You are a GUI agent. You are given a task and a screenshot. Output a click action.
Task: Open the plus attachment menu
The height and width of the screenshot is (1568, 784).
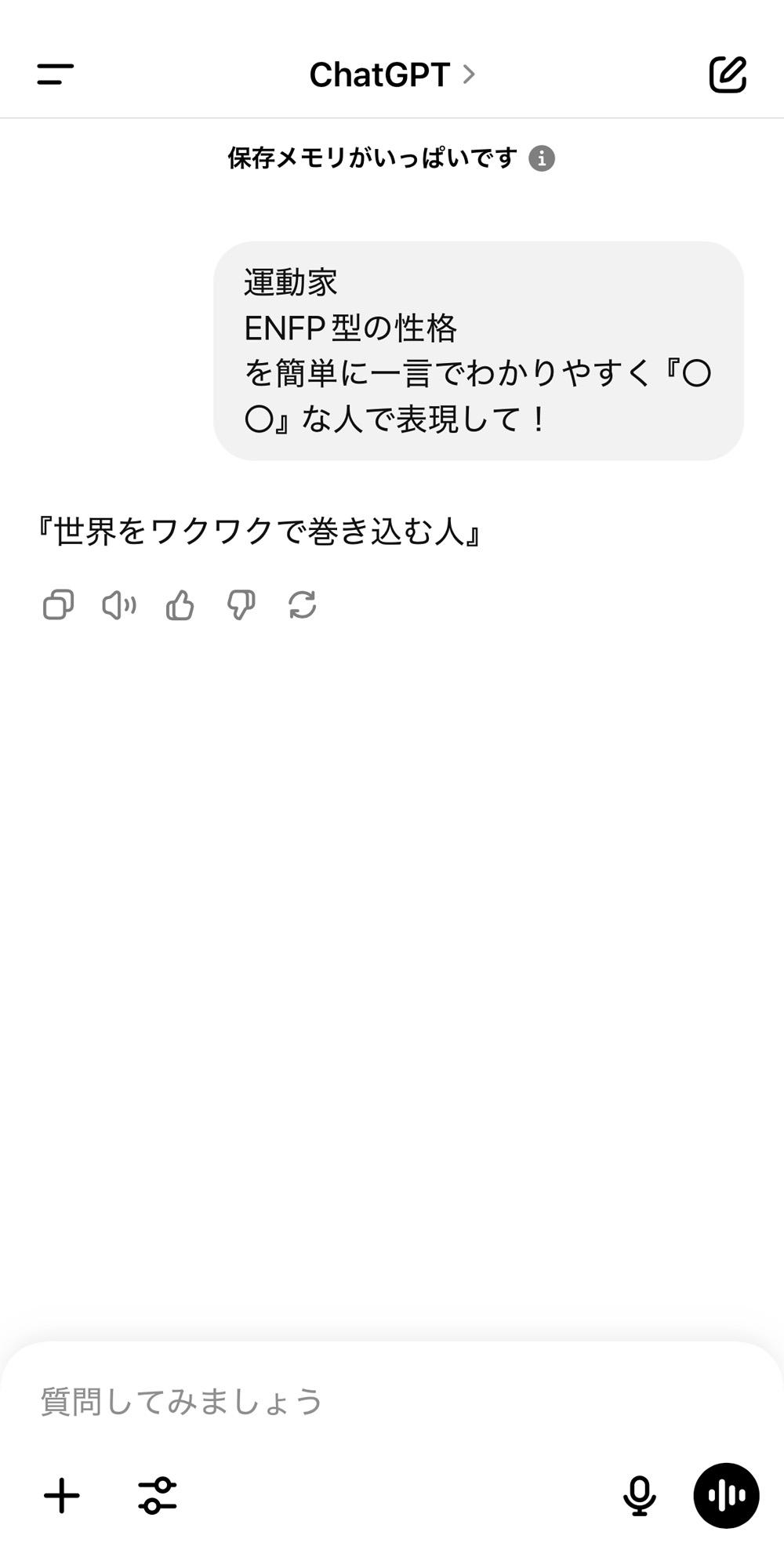coord(62,1496)
